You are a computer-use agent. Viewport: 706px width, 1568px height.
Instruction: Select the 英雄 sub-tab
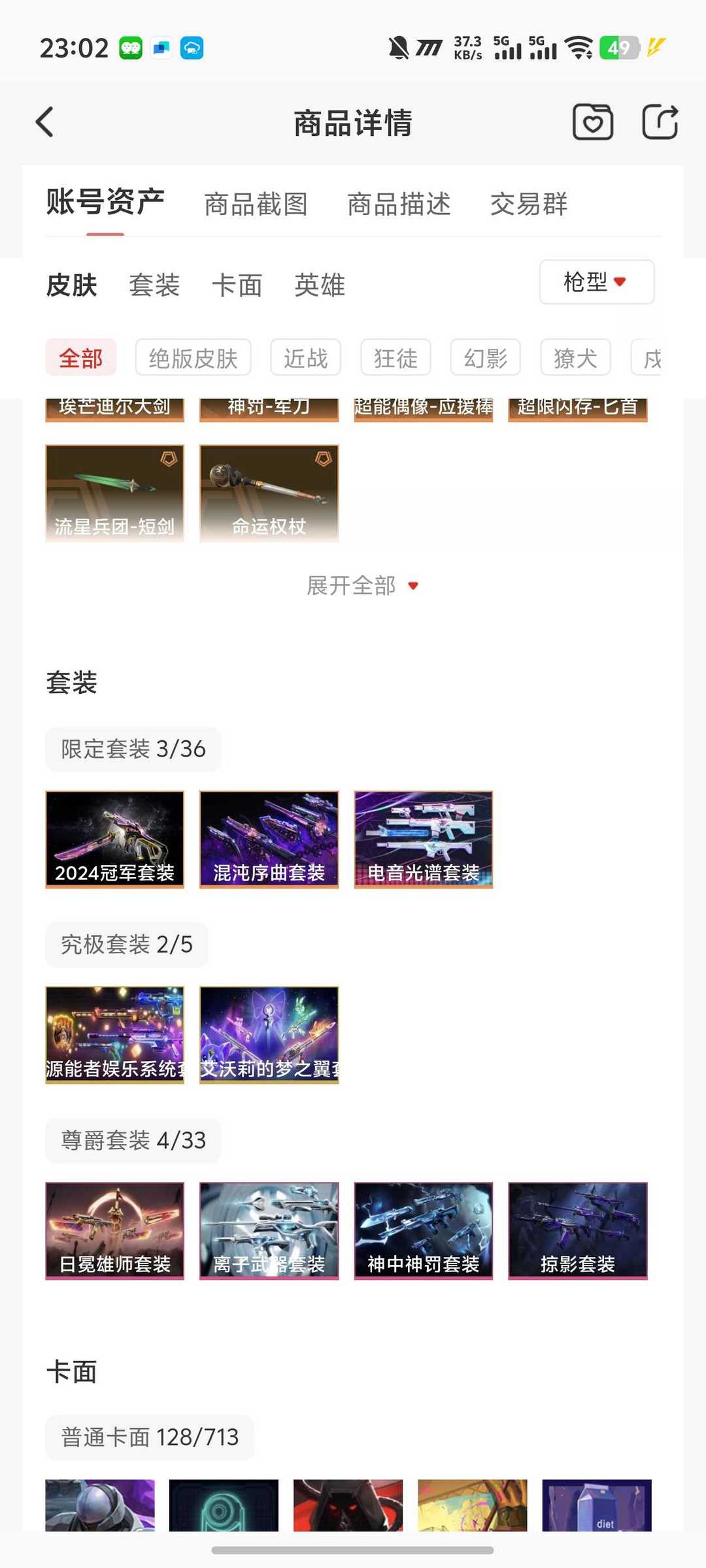tap(320, 286)
